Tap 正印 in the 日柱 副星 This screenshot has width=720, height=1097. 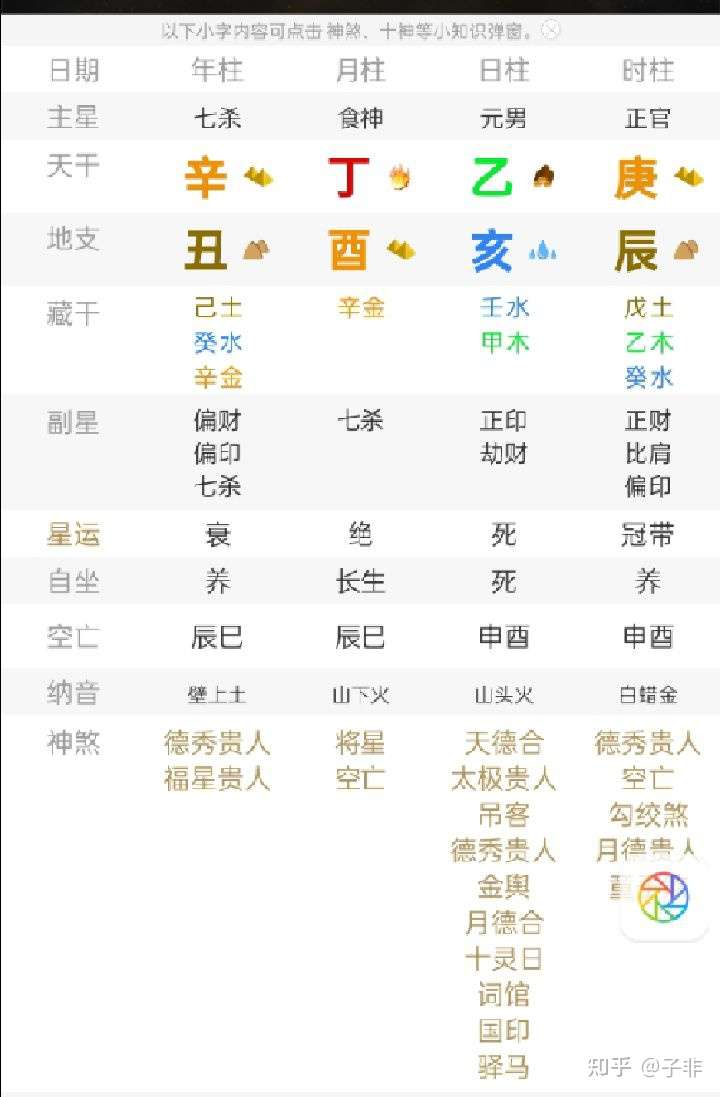coord(504,421)
